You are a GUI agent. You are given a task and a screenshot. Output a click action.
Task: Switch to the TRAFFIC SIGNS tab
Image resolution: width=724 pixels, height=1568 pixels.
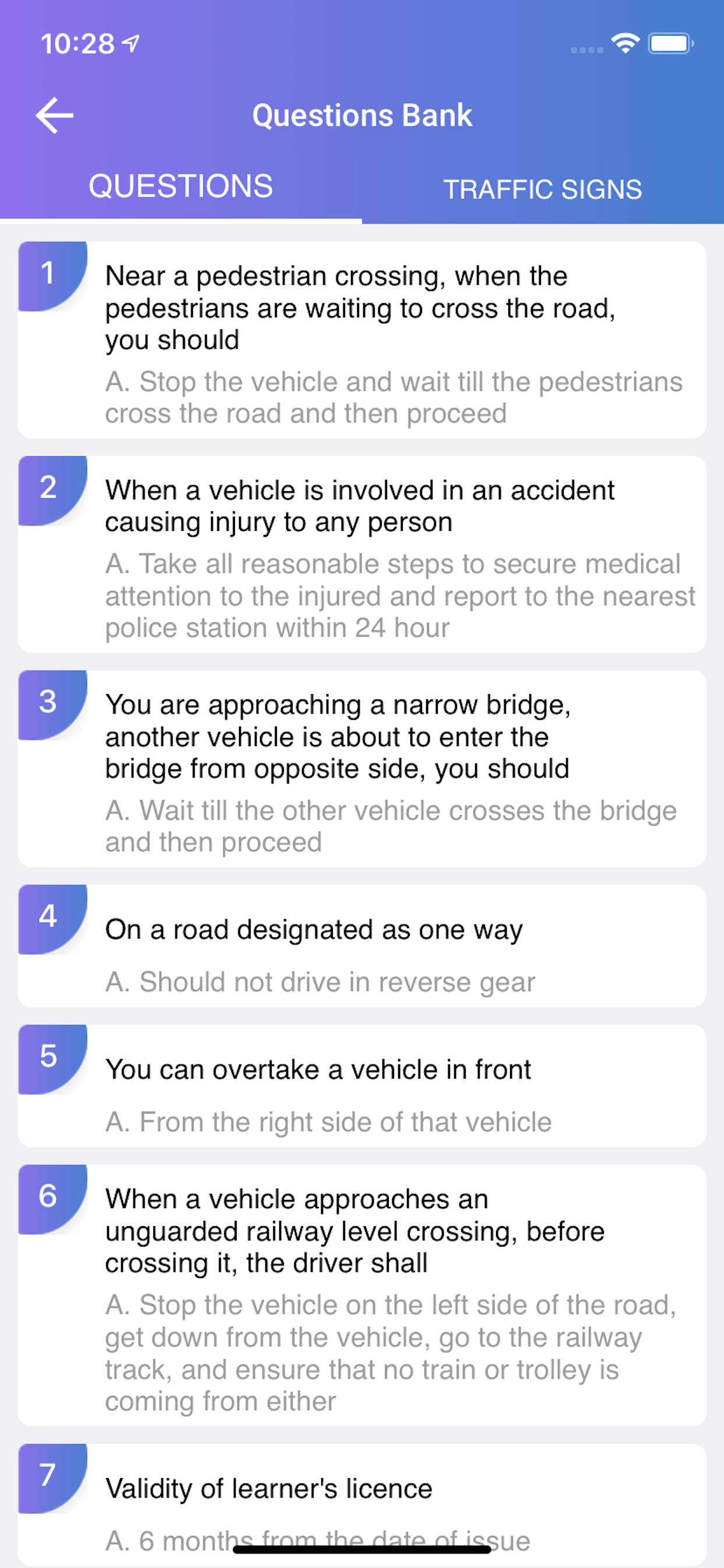tap(542, 190)
